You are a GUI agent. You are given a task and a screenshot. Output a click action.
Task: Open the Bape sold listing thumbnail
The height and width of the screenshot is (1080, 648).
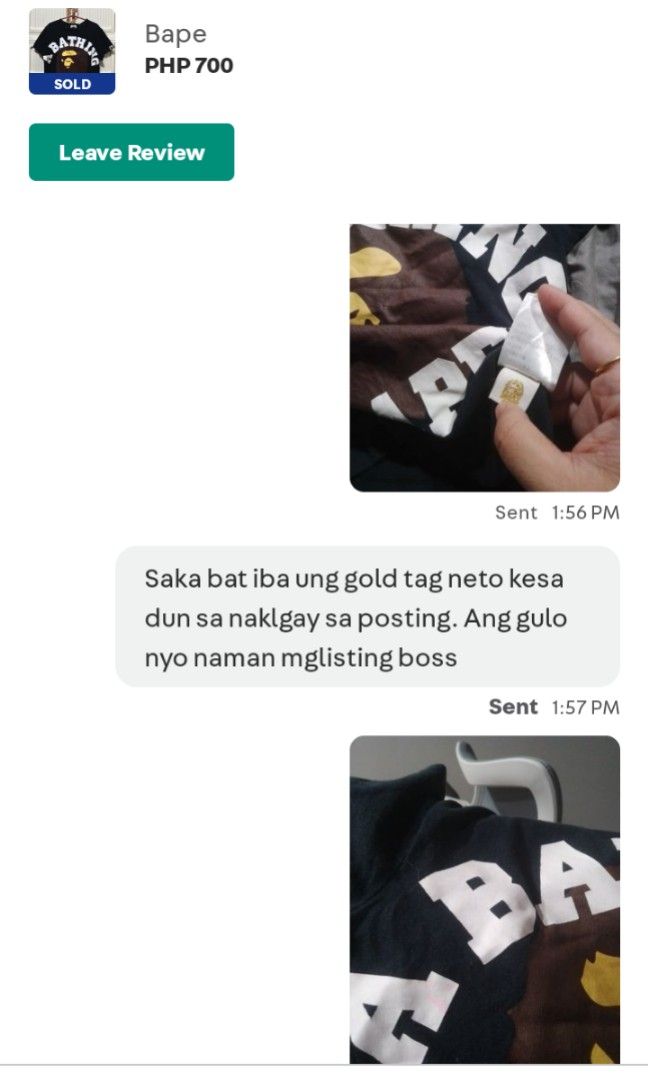[72, 51]
